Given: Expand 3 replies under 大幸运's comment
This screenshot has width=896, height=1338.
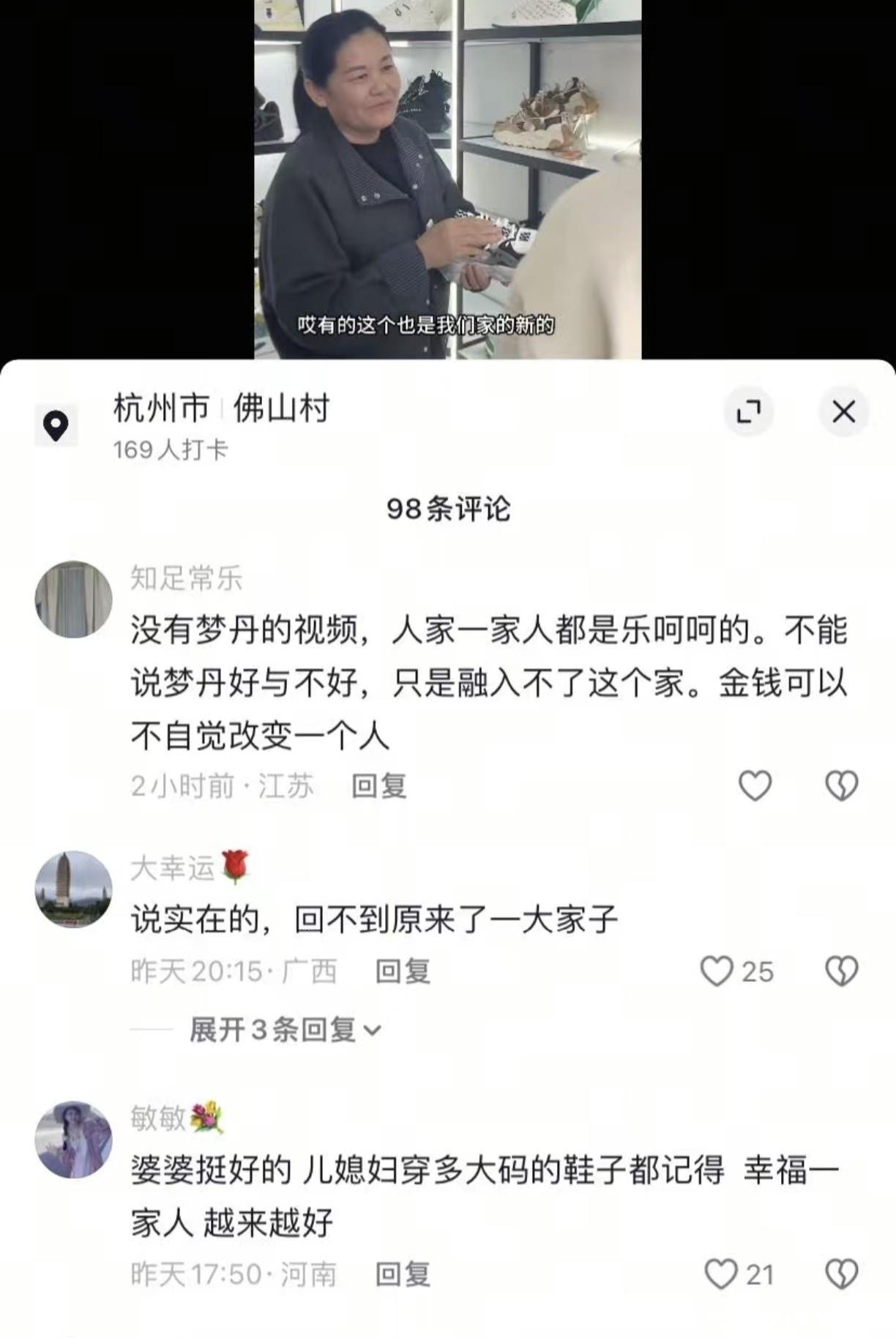Looking at the screenshot, I should [285, 1030].
